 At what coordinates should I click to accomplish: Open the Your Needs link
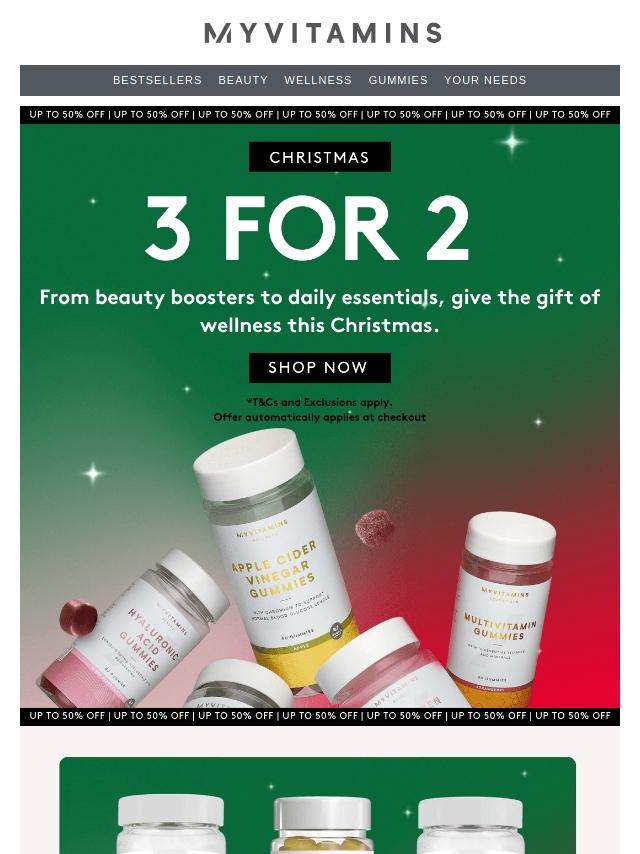tap(485, 80)
